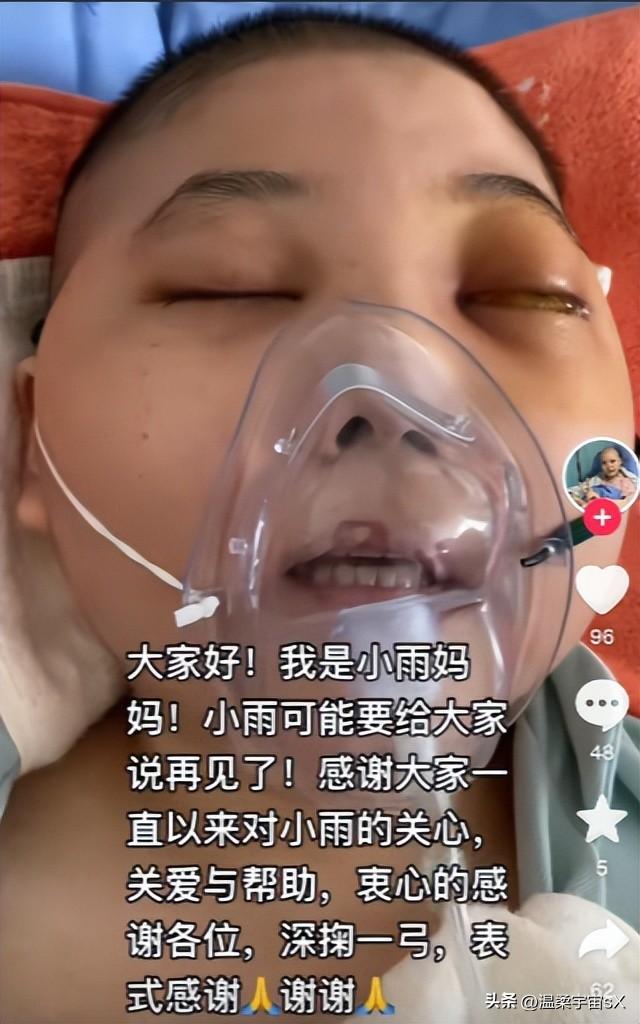The width and height of the screenshot is (640, 1024).
Task: Like the video with the heart icon
Action: point(603,590)
